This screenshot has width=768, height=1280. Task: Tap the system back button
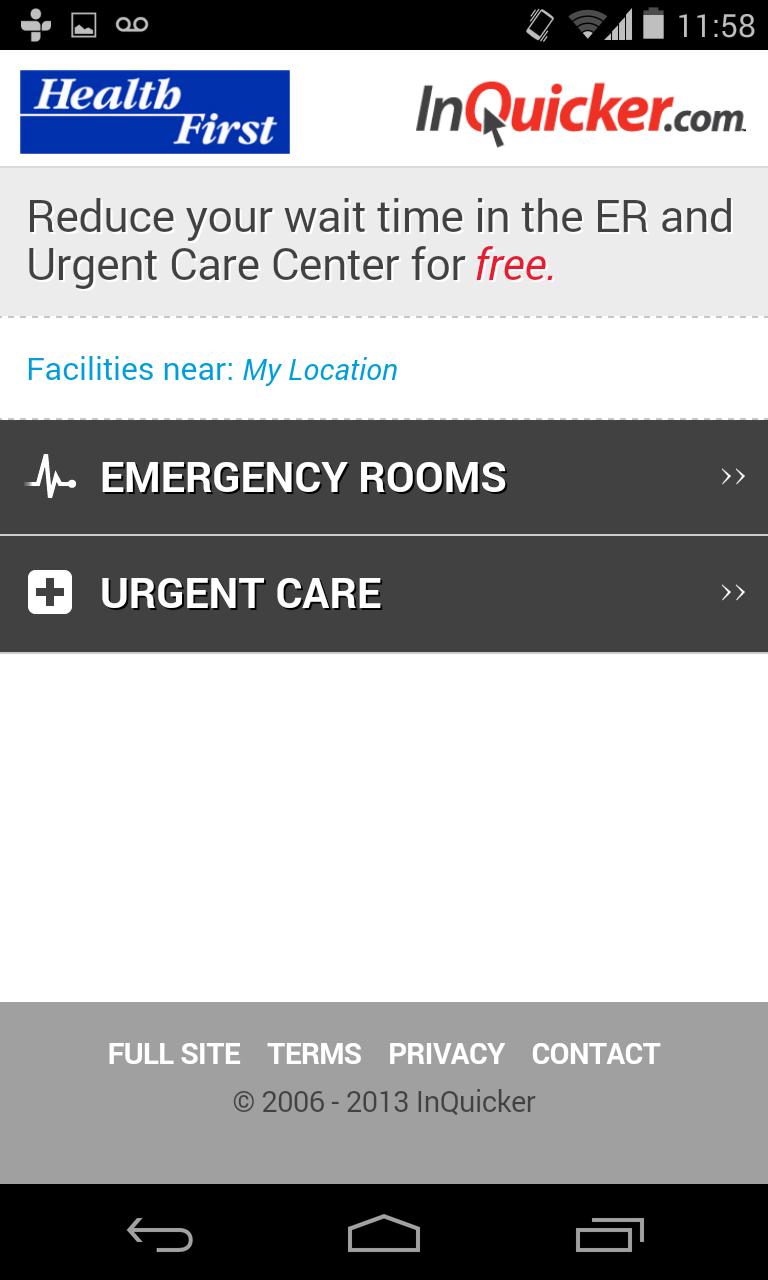click(x=160, y=1236)
